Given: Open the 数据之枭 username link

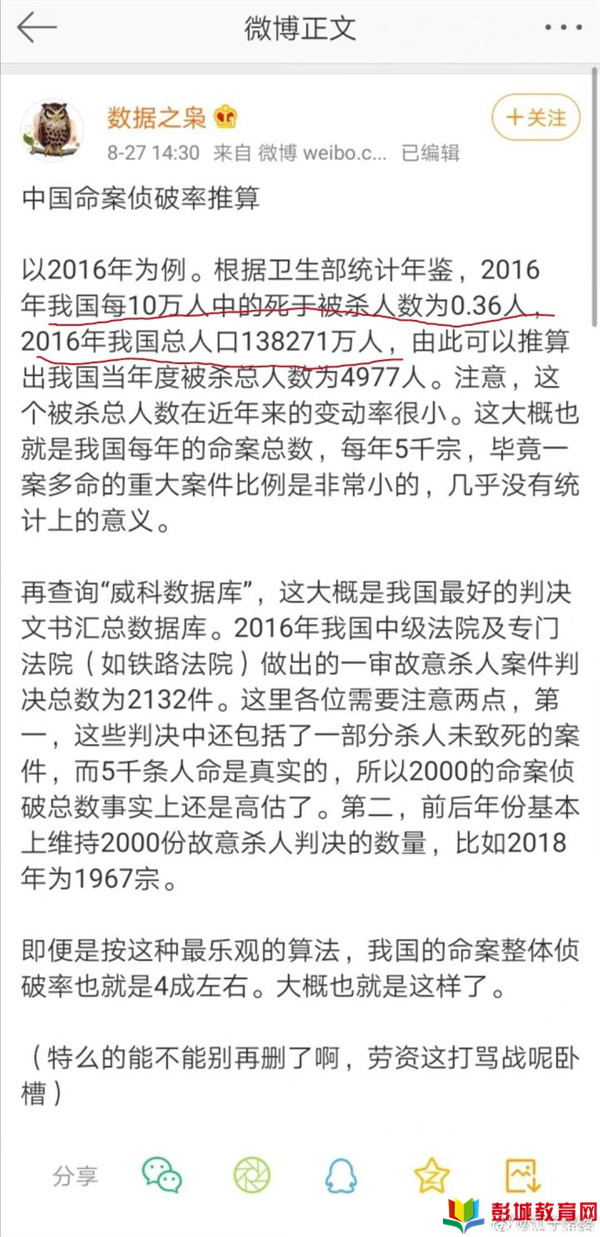Looking at the screenshot, I should (157, 117).
